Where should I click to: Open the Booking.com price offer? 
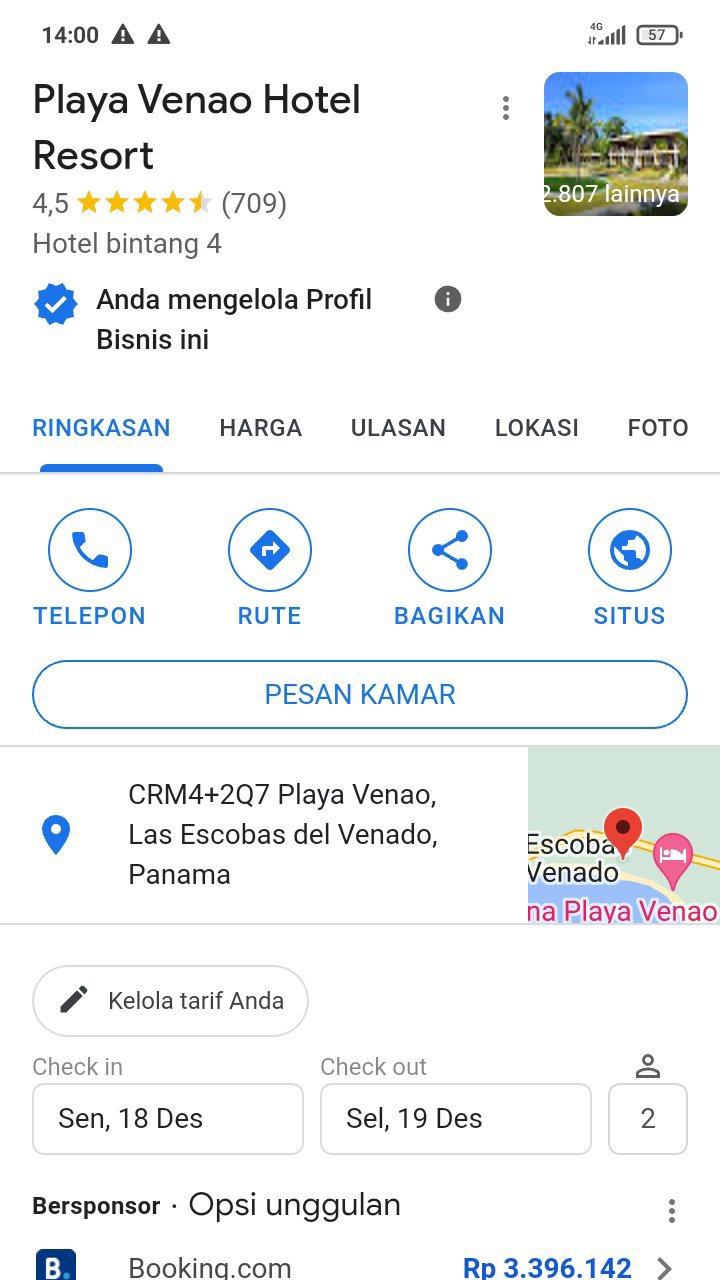[x=360, y=1268]
